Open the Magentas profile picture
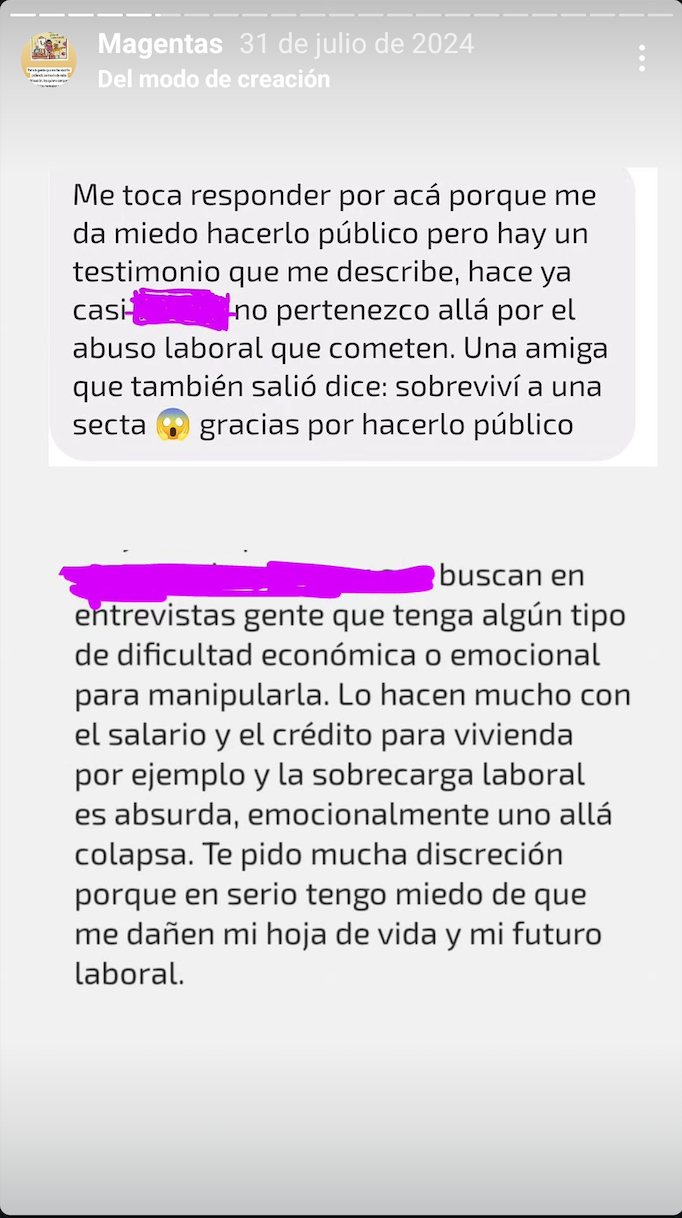 (49, 60)
